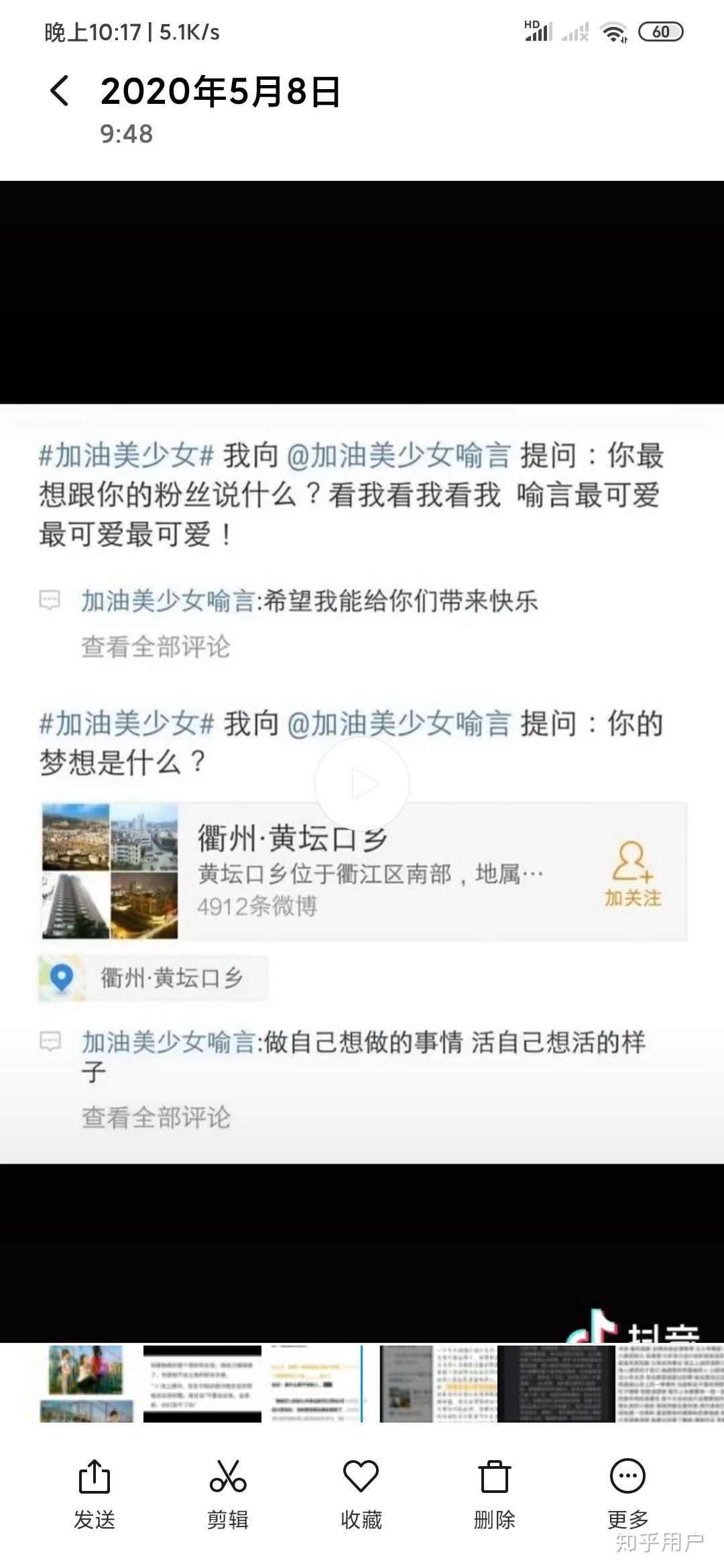Go back from the 2020年5月8日 video
Image resolution: width=724 pixels, height=1568 pixels.
point(60,91)
